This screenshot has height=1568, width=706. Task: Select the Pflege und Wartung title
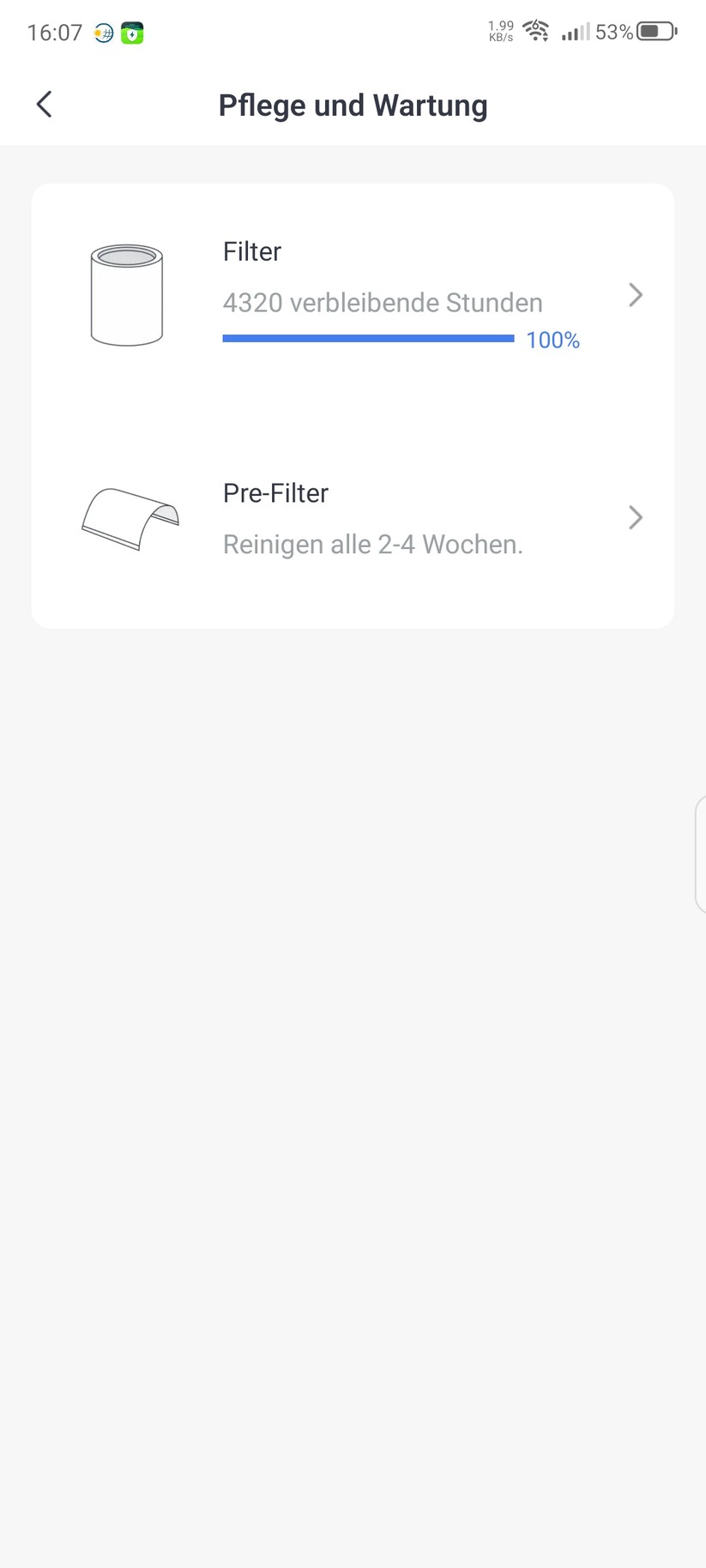point(353,104)
